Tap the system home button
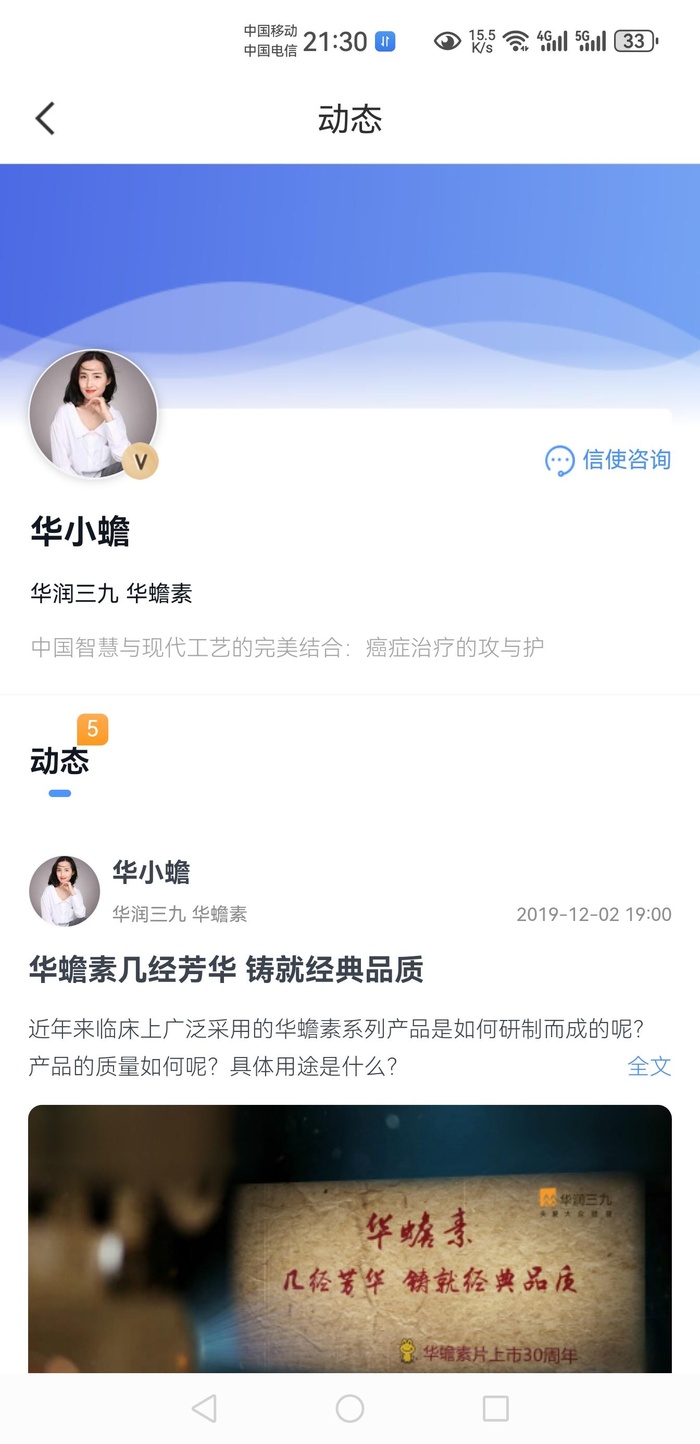700x1444 pixels. tap(350, 1408)
